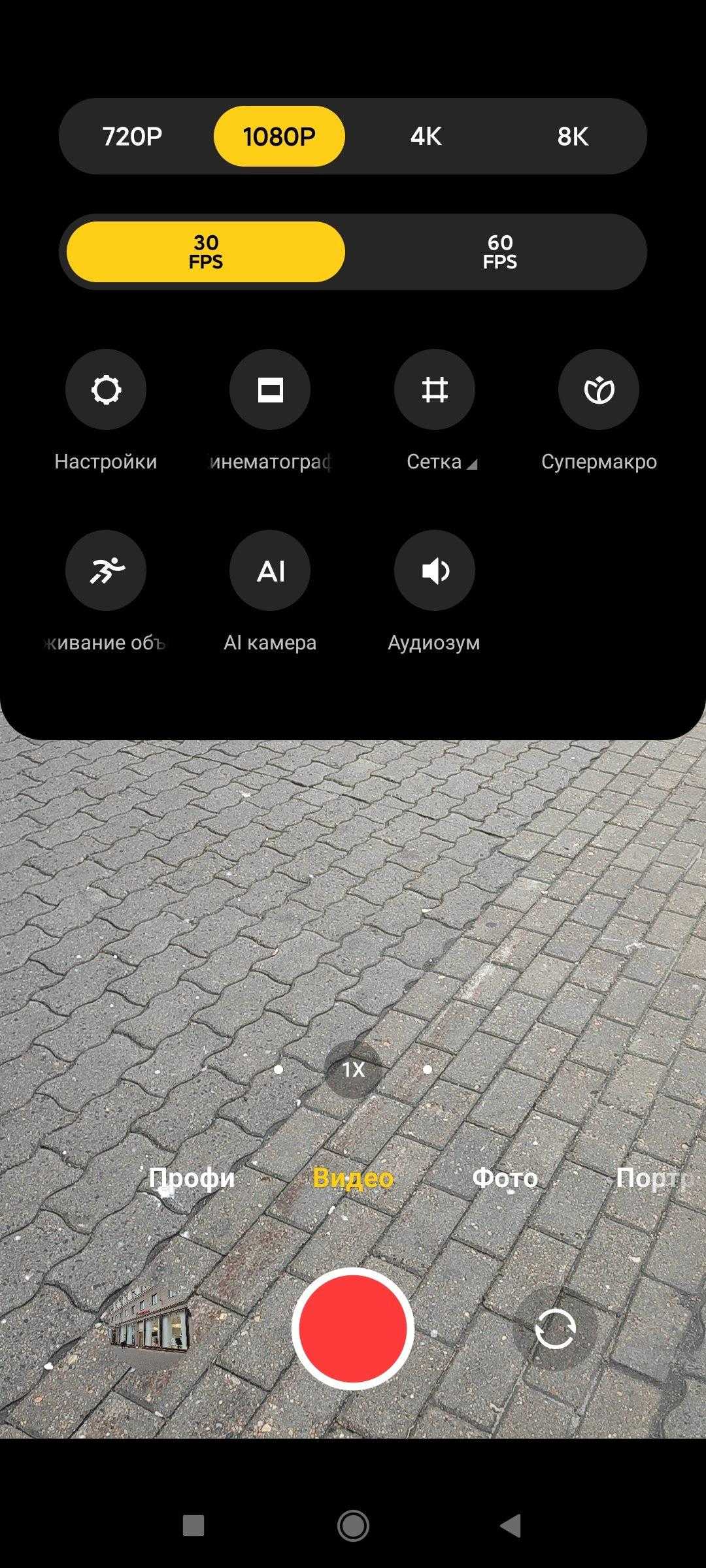Switch to Фото mode
The image size is (706, 1568).
pyautogui.click(x=505, y=1178)
